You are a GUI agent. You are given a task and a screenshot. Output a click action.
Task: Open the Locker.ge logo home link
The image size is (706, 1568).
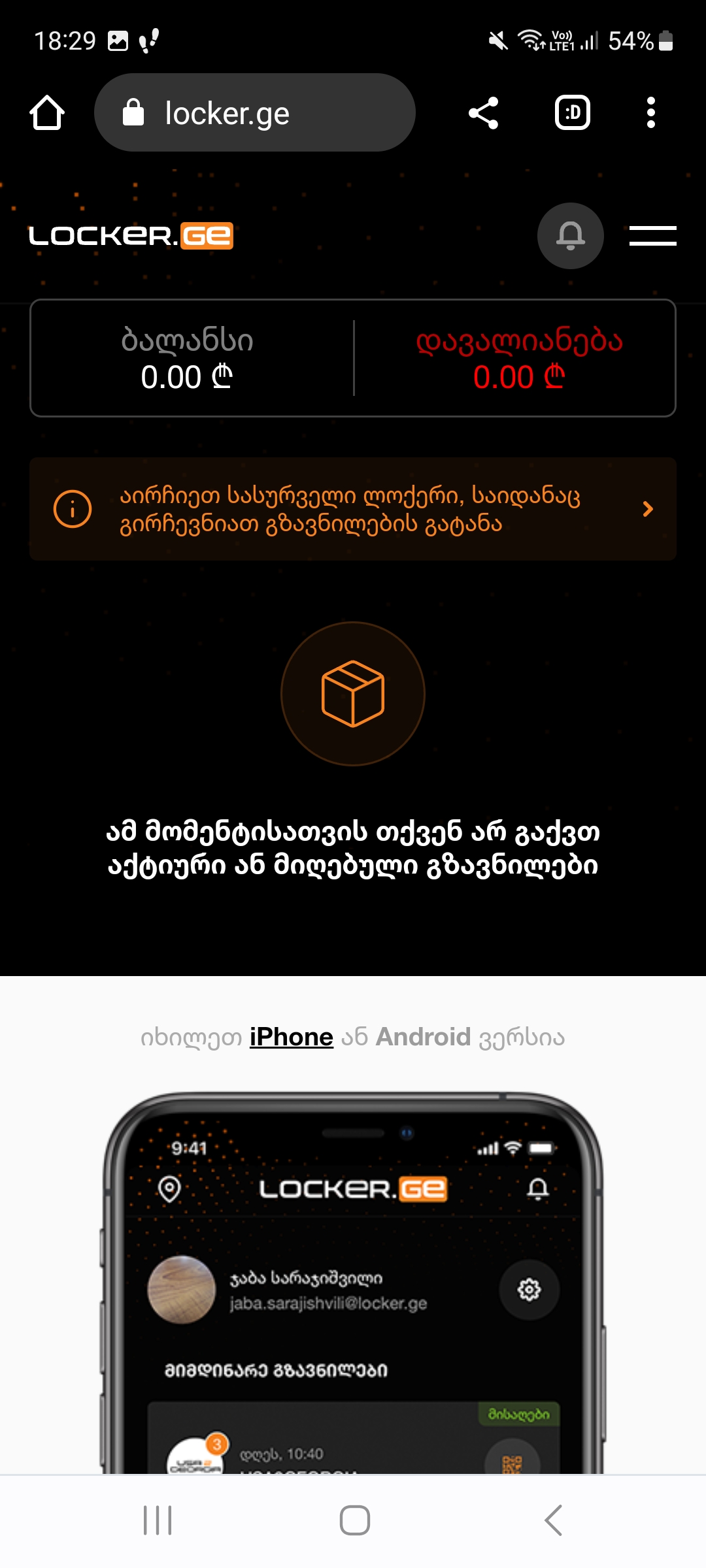(x=131, y=236)
